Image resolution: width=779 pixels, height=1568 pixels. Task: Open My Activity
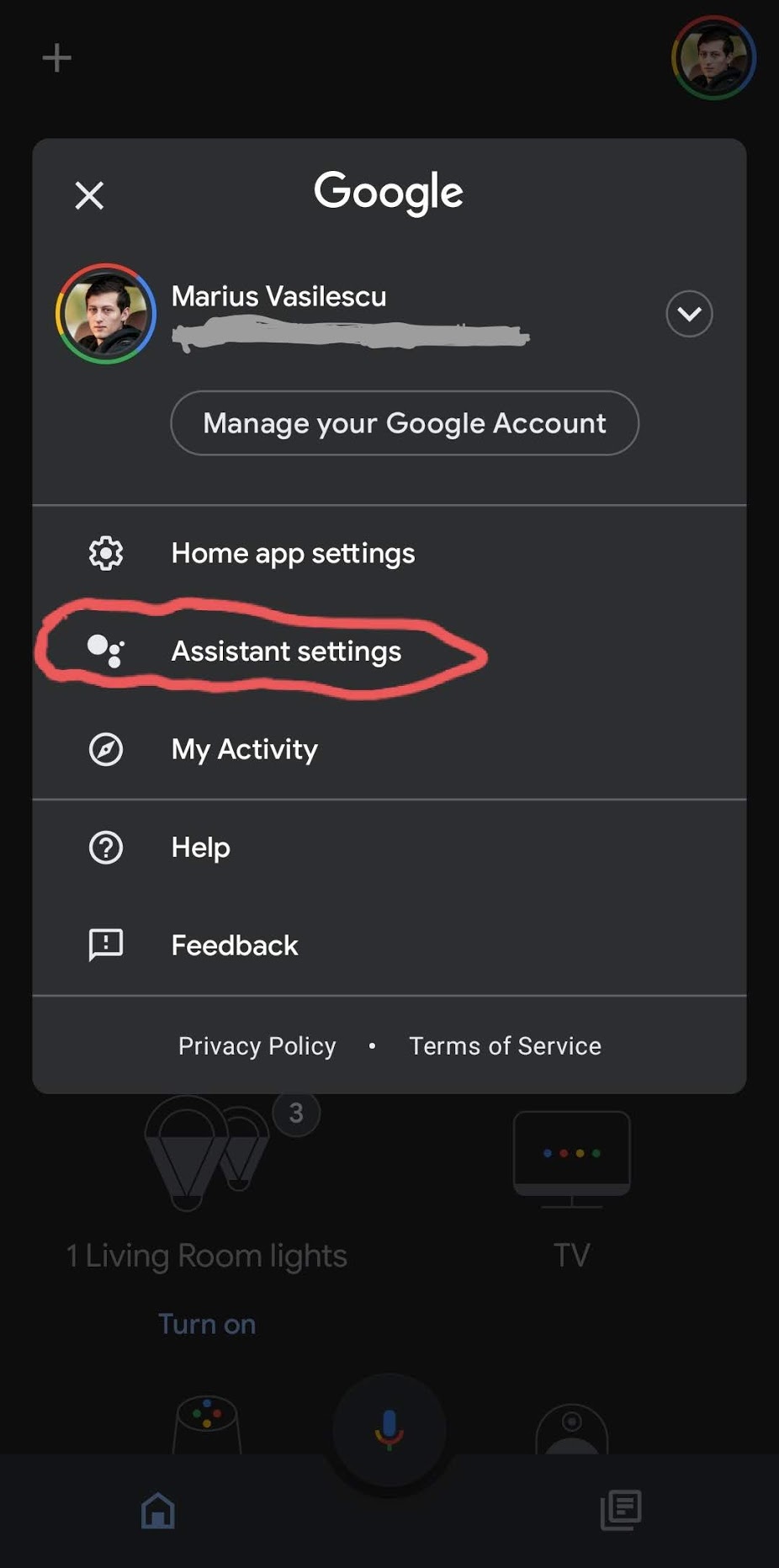click(389, 749)
